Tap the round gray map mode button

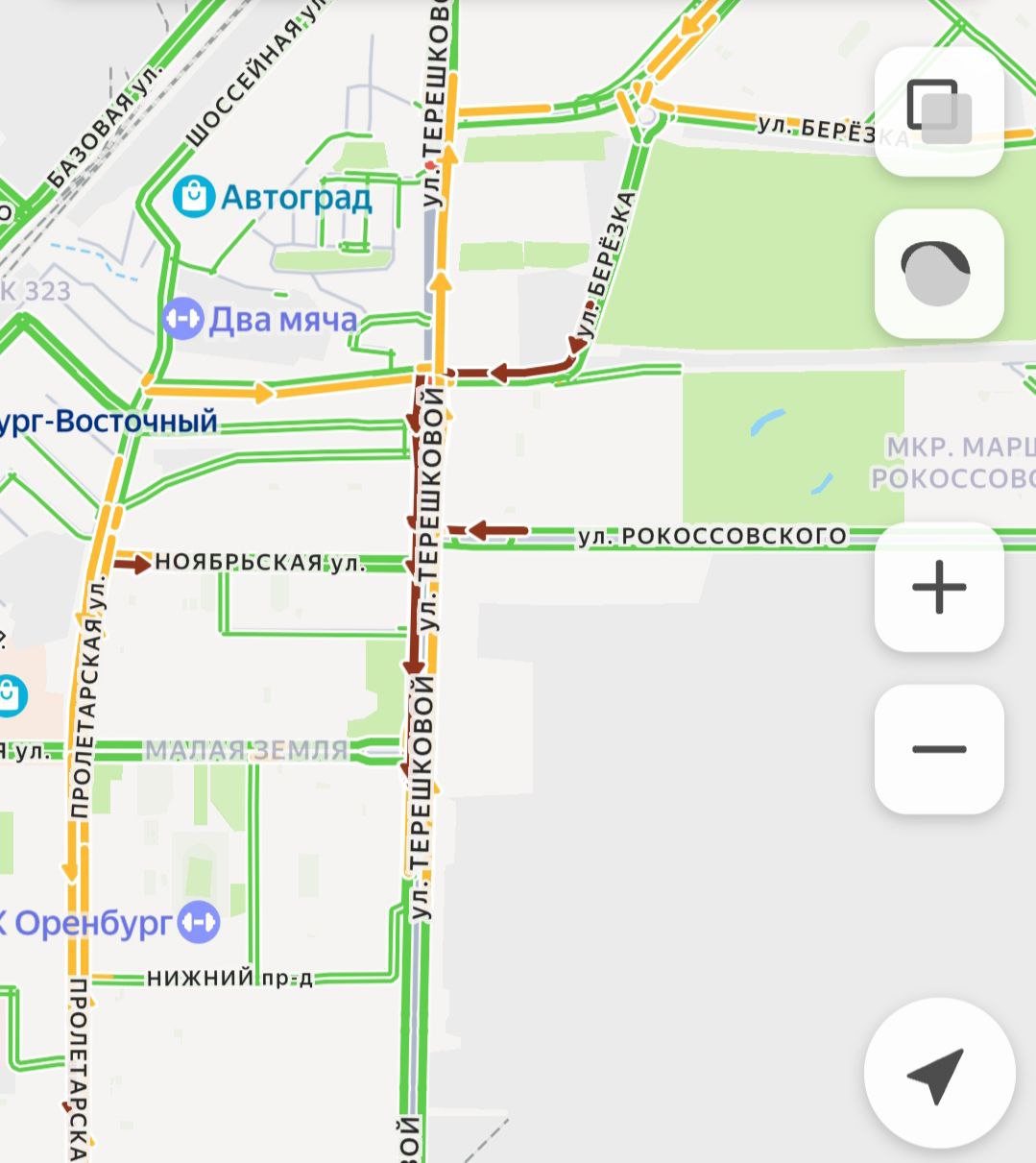coord(938,274)
